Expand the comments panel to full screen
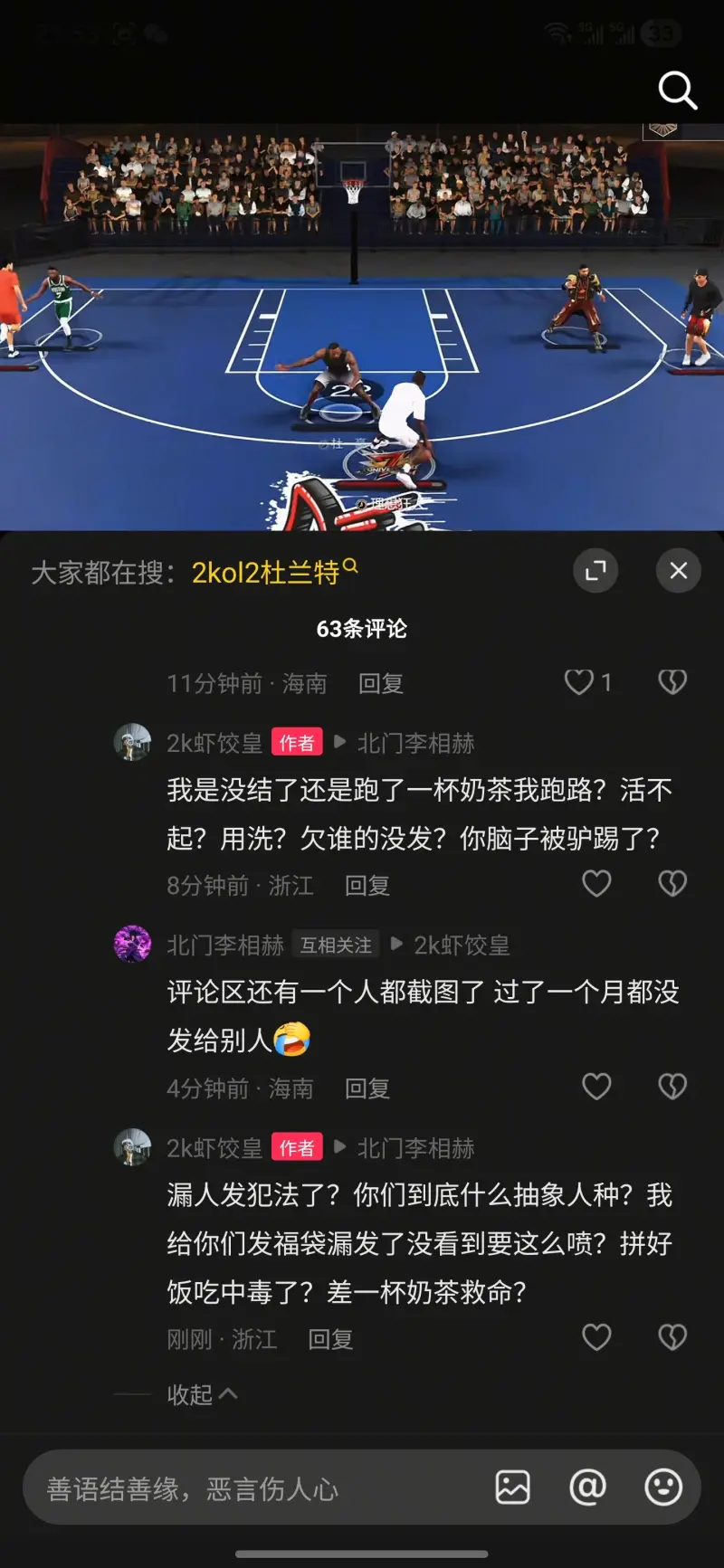Image resolution: width=724 pixels, height=1568 pixels. (595, 571)
